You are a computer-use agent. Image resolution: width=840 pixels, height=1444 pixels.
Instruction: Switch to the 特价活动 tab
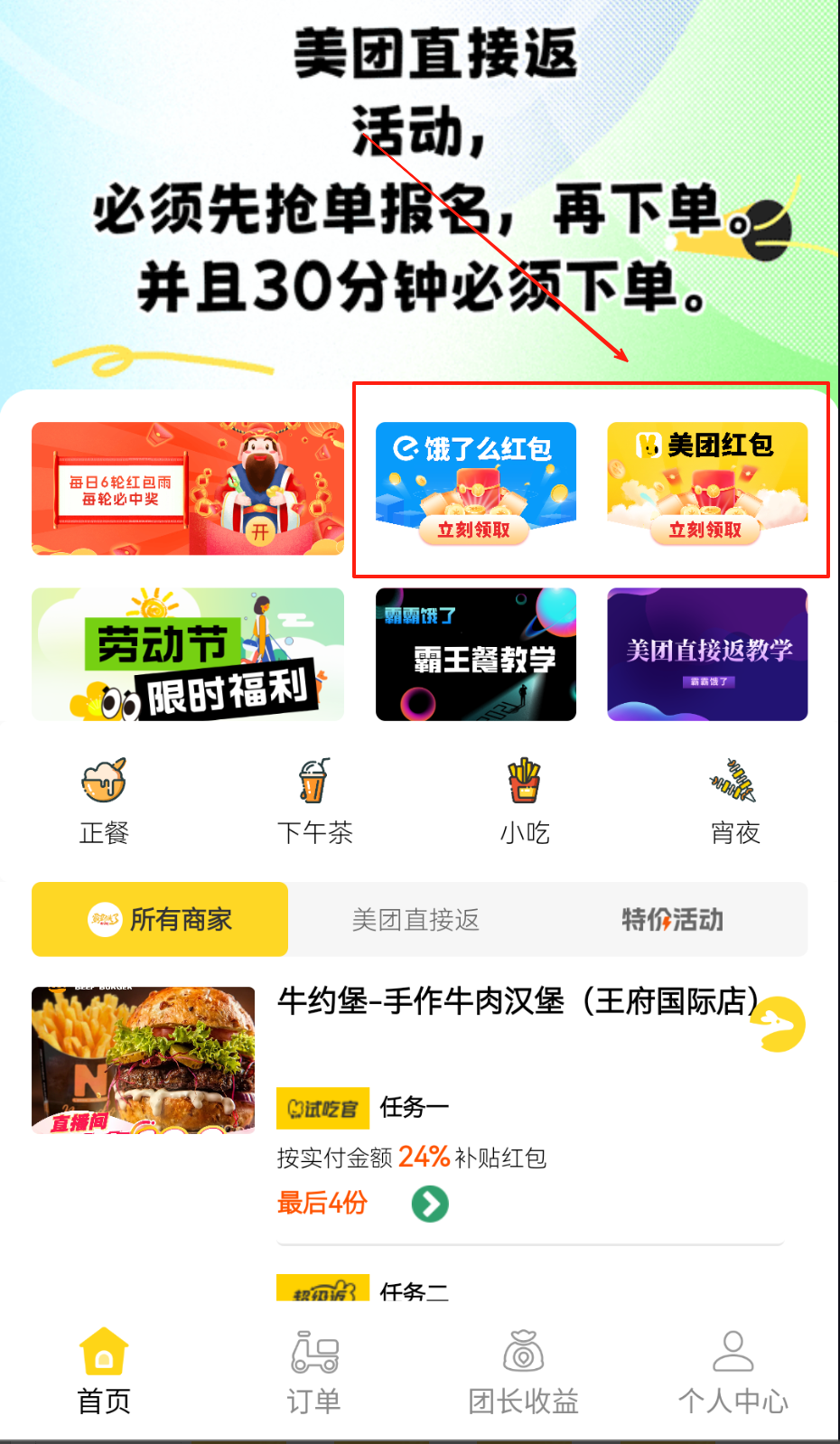click(x=672, y=919)
